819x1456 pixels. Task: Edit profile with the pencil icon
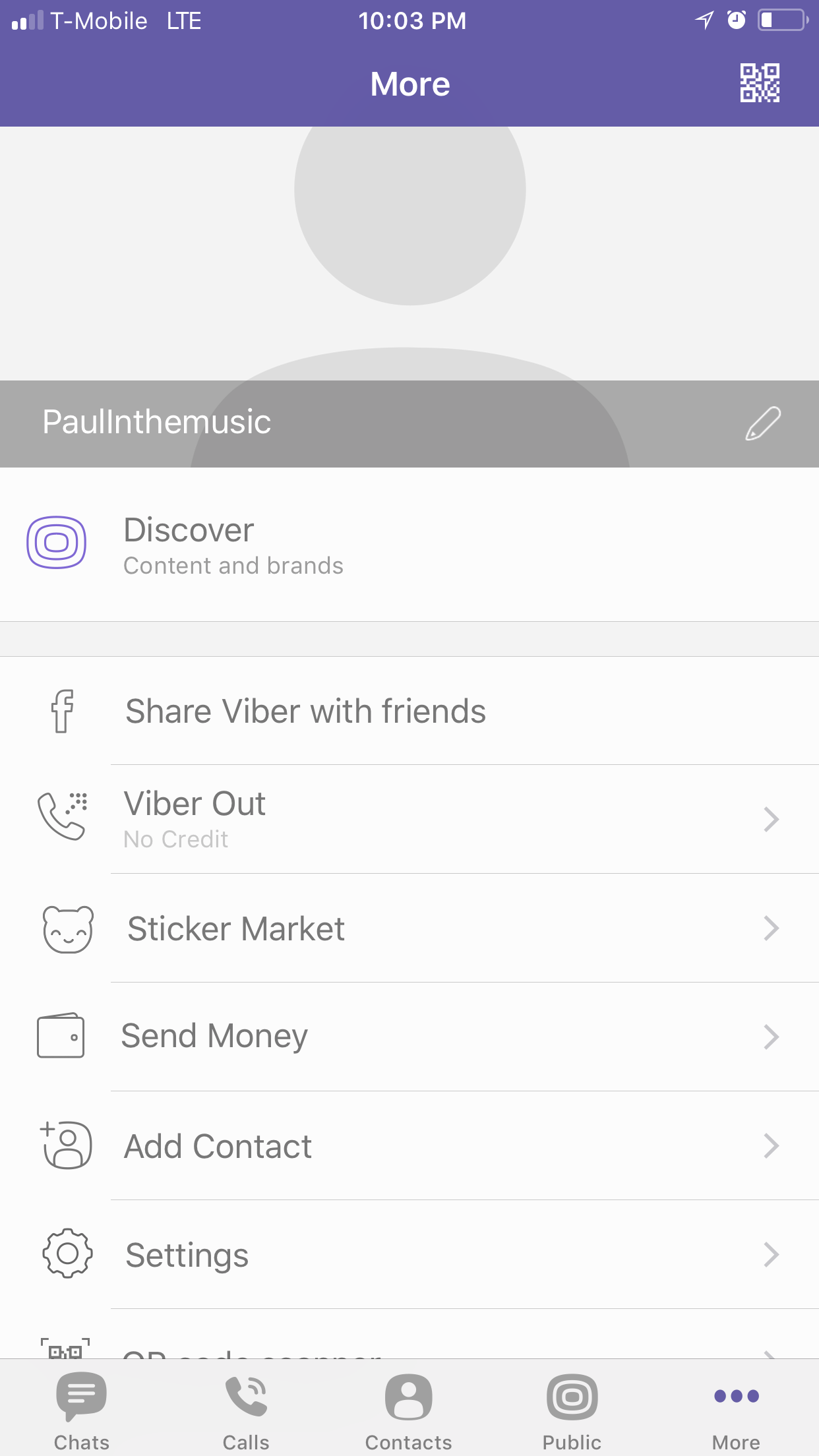coord(763,423)
